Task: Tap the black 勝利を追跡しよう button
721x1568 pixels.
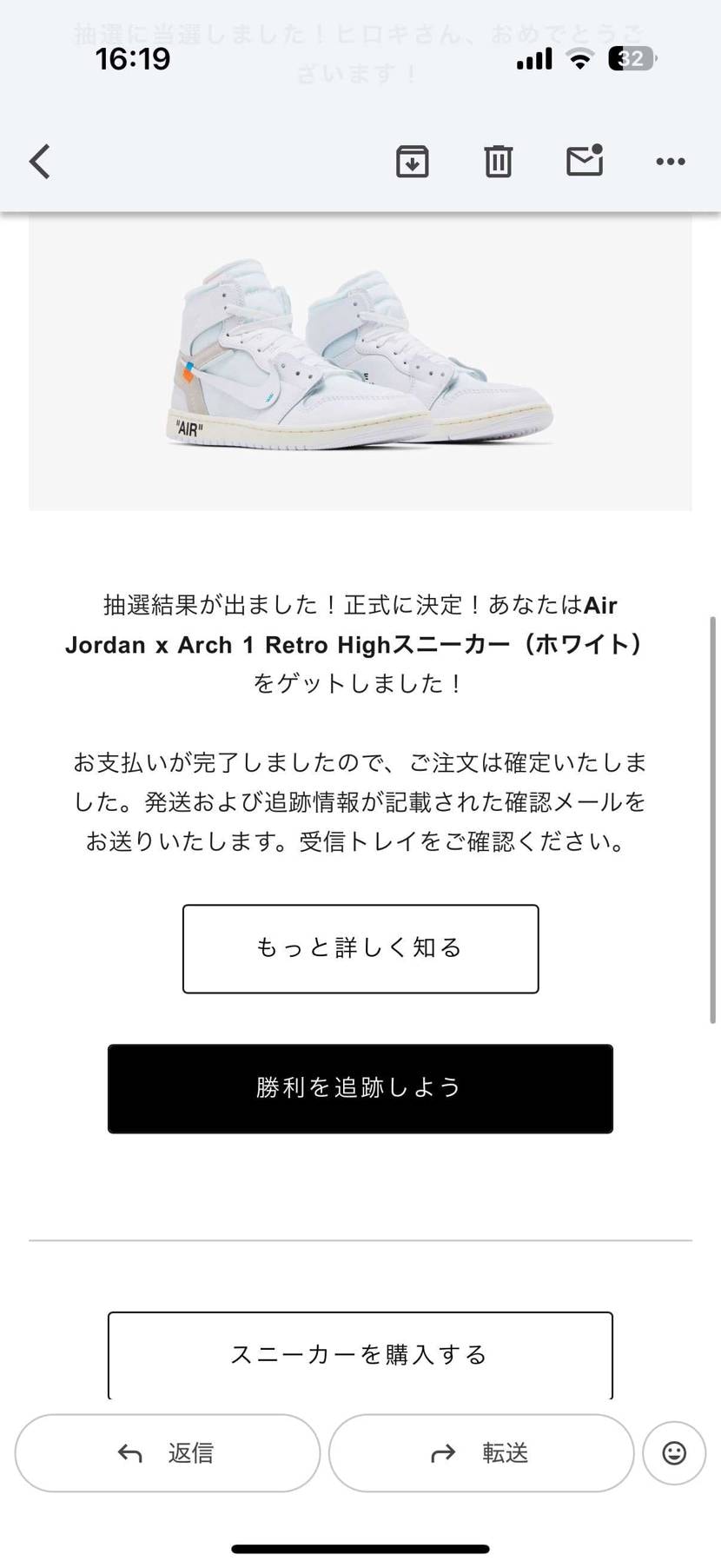Action: pos(360,1088)
